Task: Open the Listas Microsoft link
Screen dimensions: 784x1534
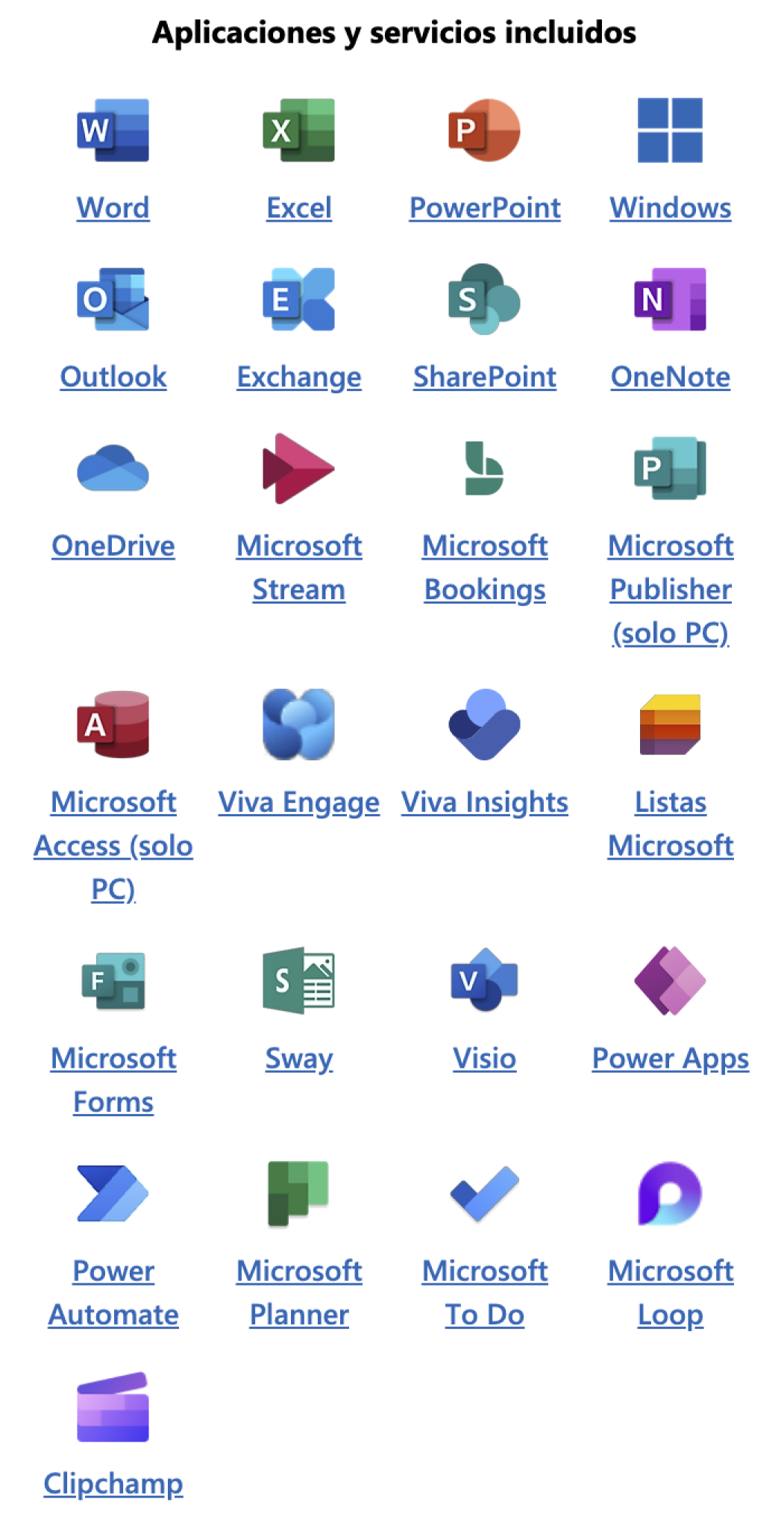Action: [x=670, y=824]
